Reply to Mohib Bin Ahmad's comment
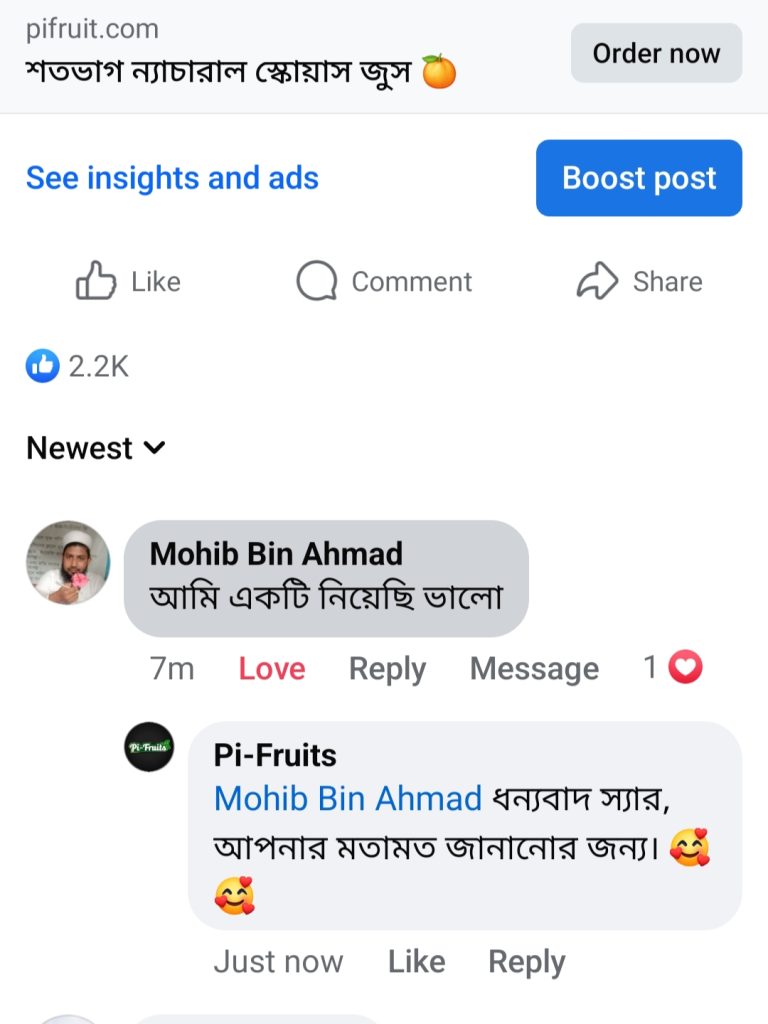 pos(387,669)
